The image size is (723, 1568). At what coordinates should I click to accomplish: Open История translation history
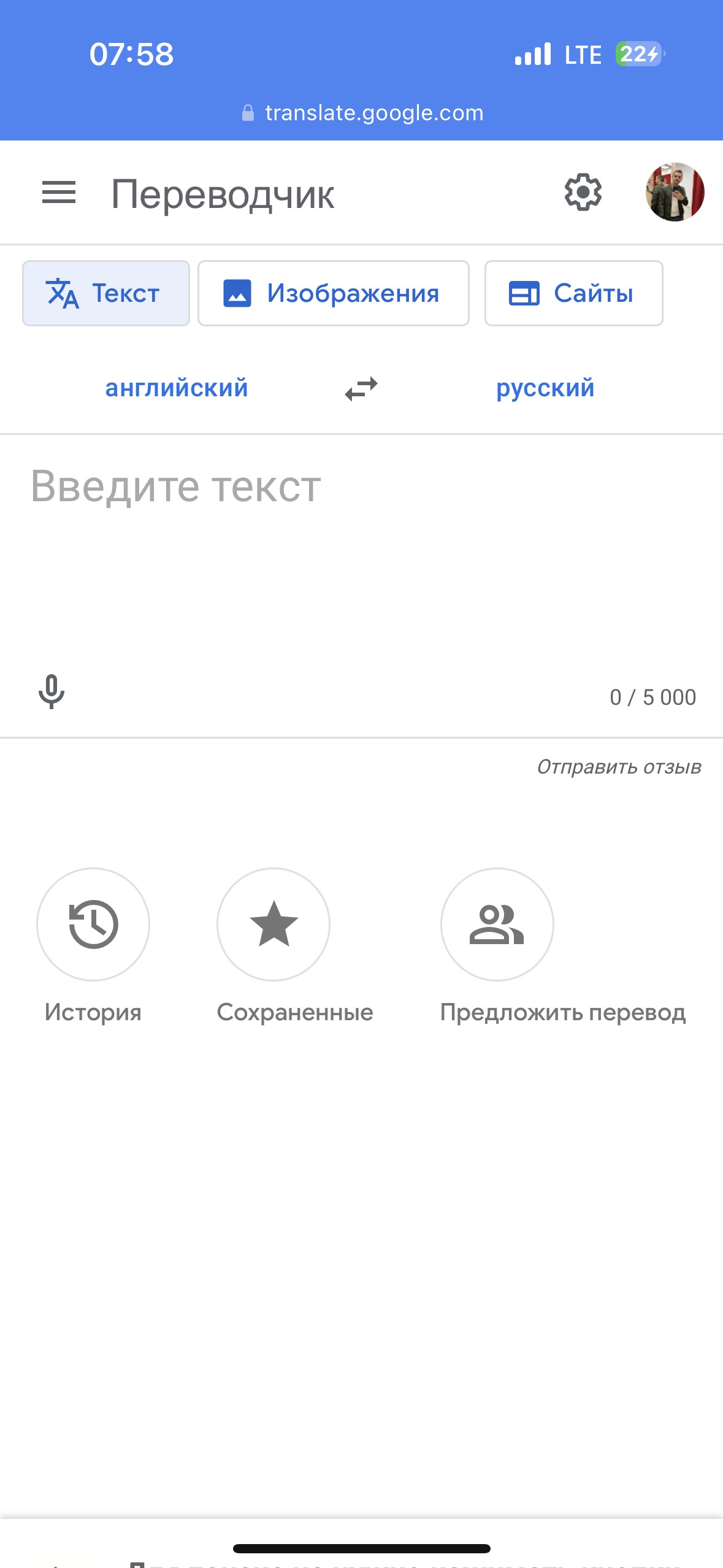(x=93, y=924)
